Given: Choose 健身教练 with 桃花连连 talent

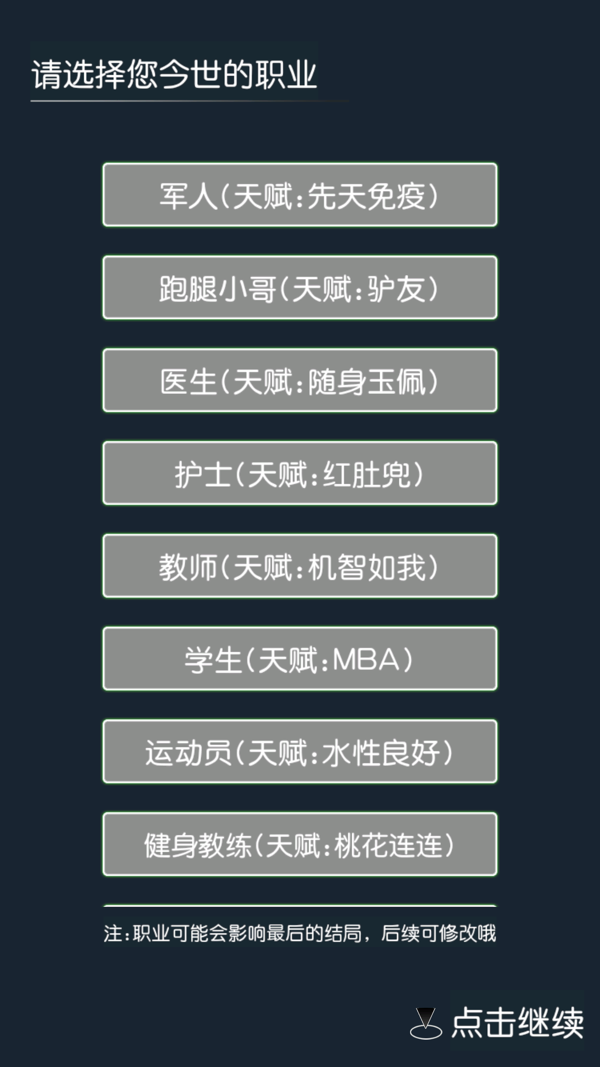Looking at the screenshot, I should coord(300,844).
